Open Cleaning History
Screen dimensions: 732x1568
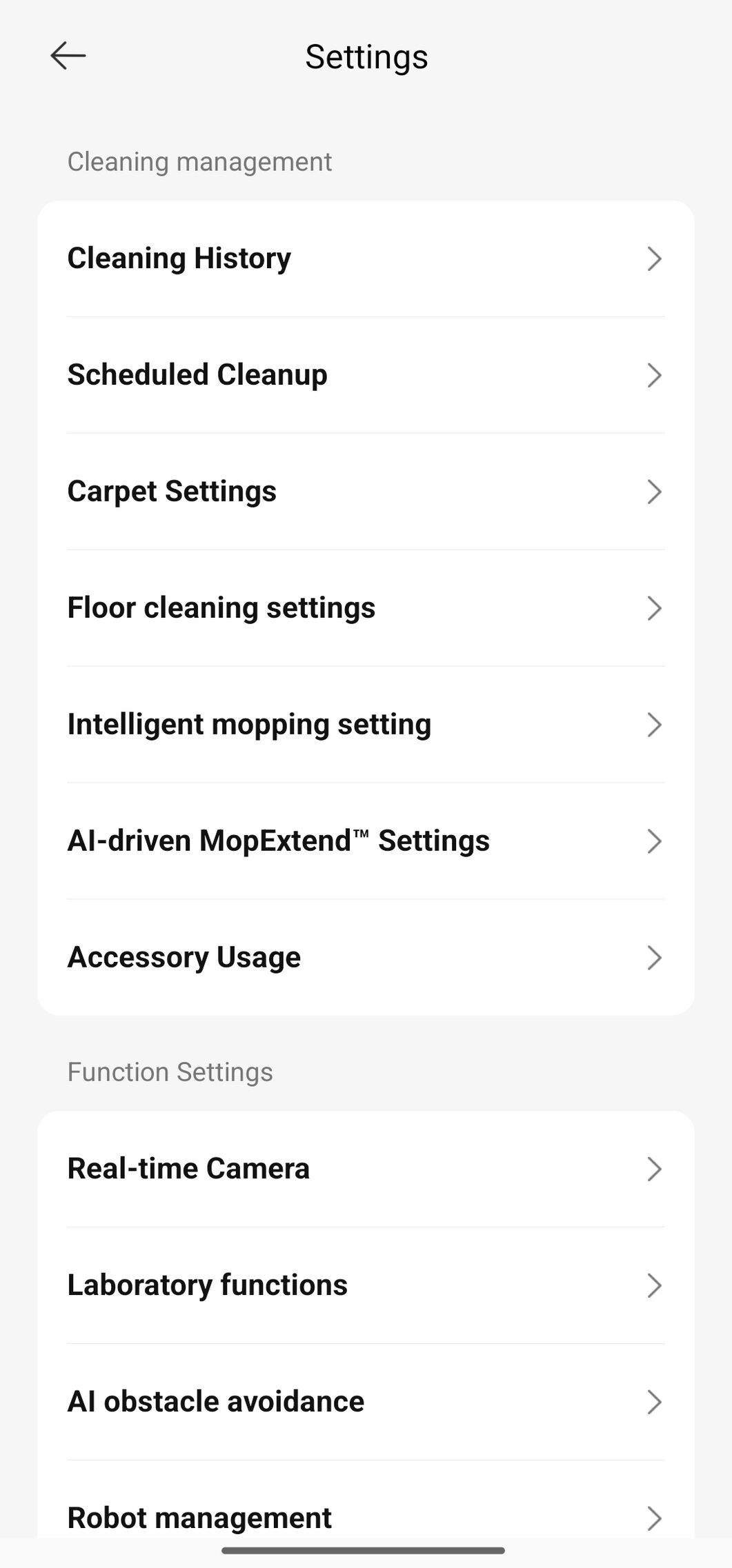pyautogui.click(x=366, y=259)
